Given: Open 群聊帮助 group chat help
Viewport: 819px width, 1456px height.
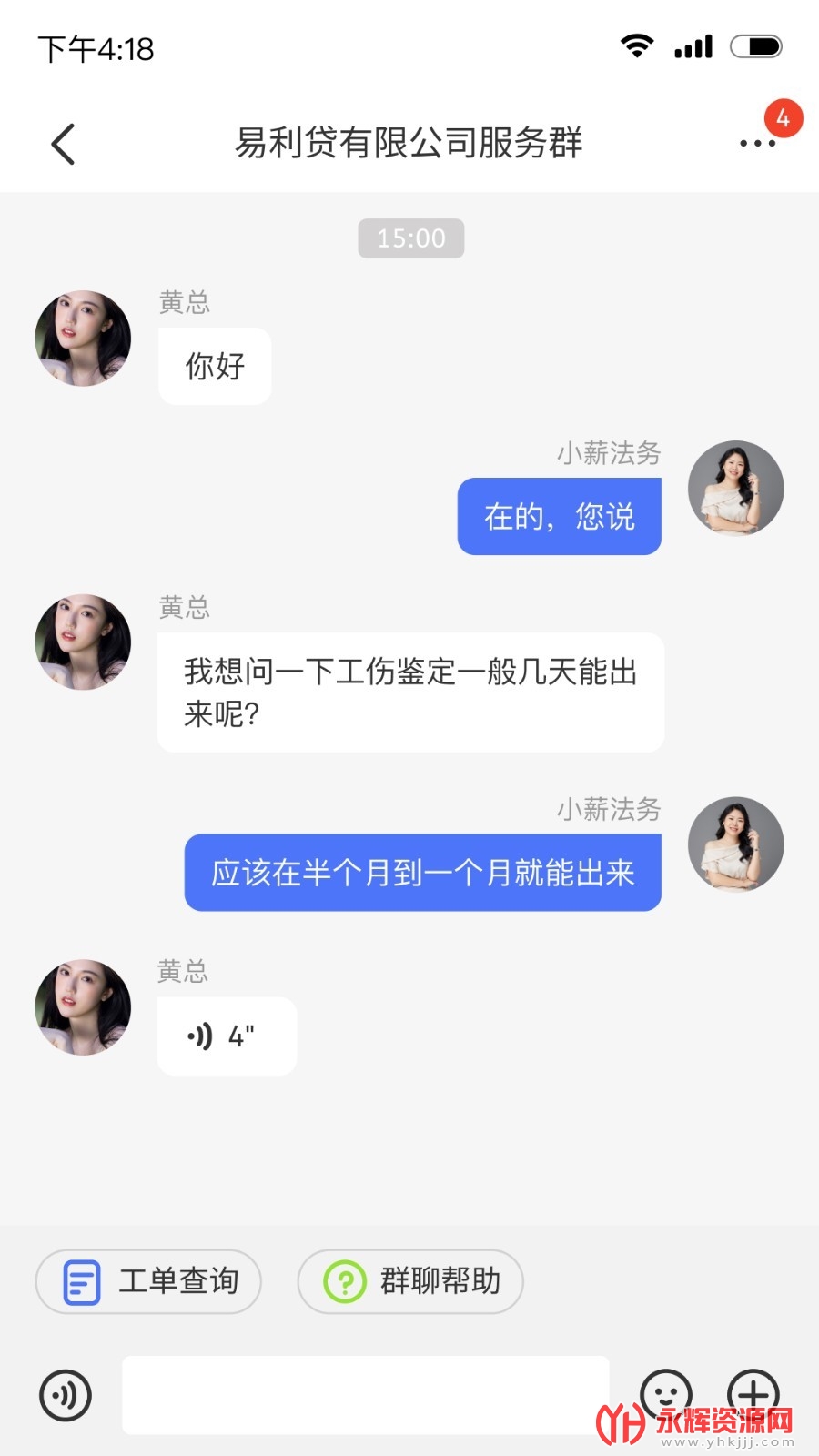Looking at the screenshot, I should click(x=410, y=1281).
